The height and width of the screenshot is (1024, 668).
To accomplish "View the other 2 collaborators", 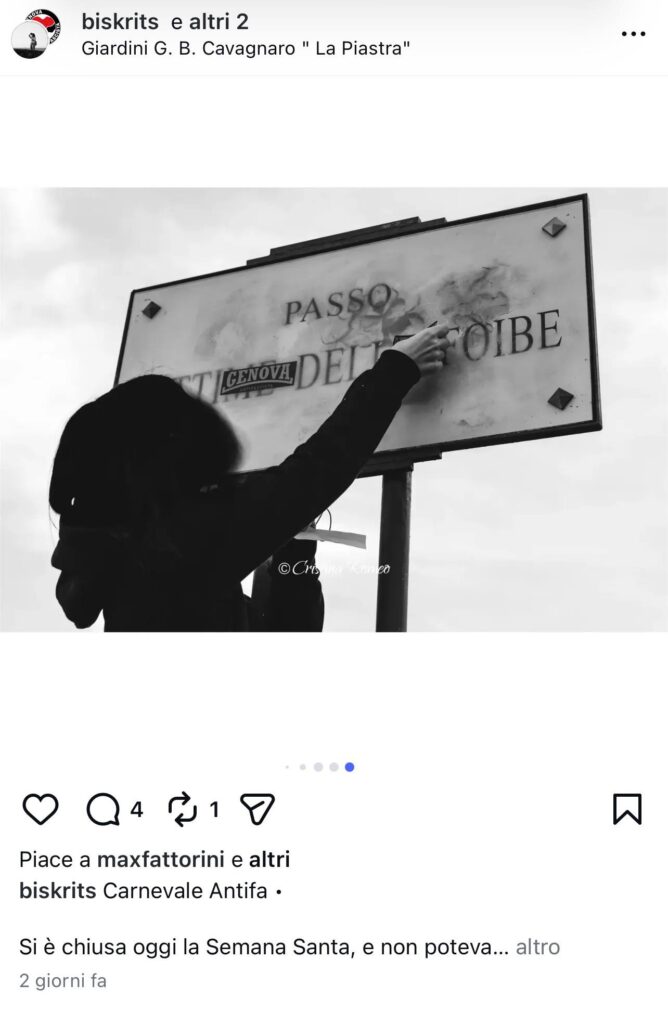I will tap(217, 21).
